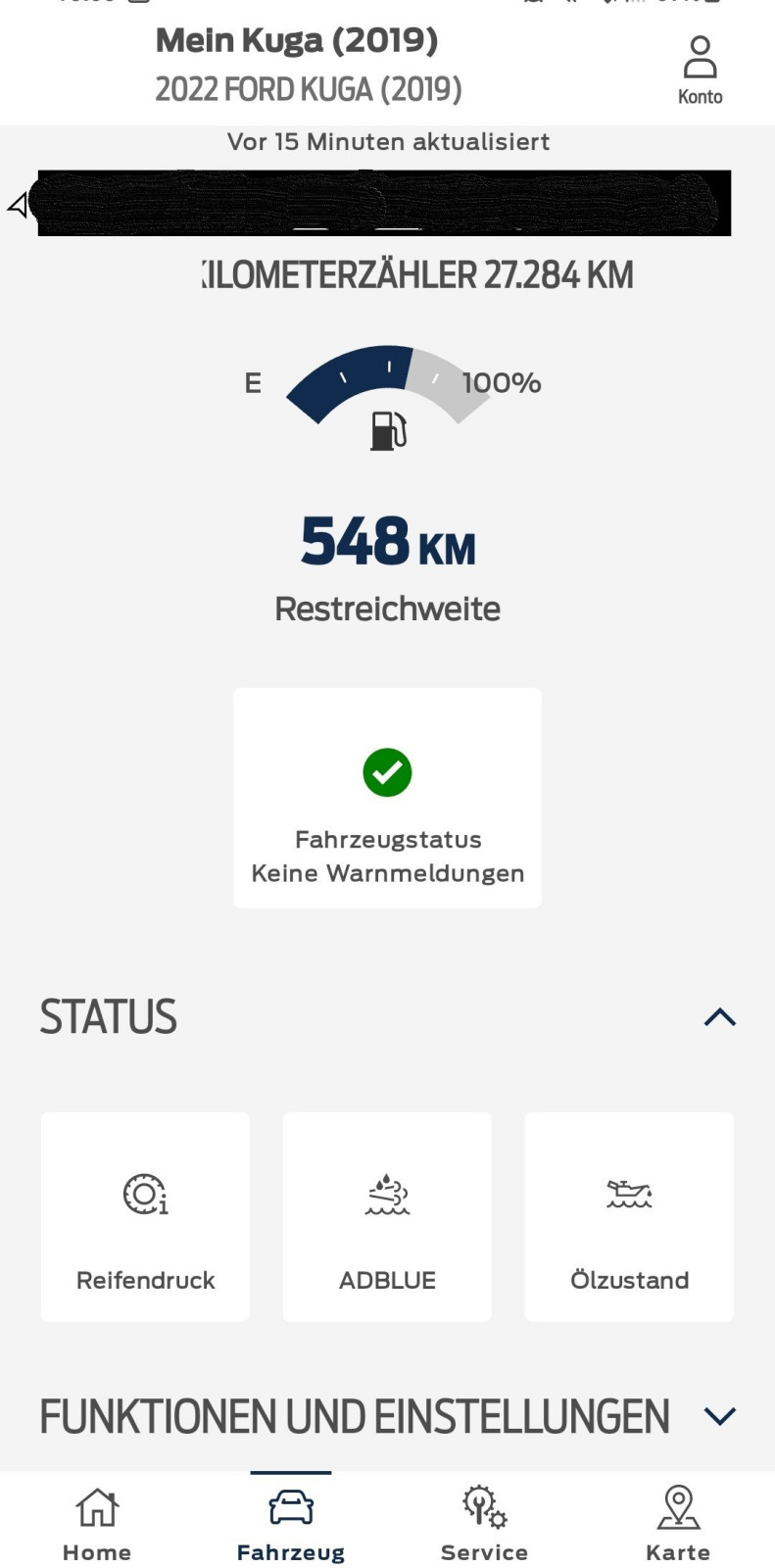775x1568 pixels.
Task: View the ADBLUE status tile
Action: [x=387, y=1216]
